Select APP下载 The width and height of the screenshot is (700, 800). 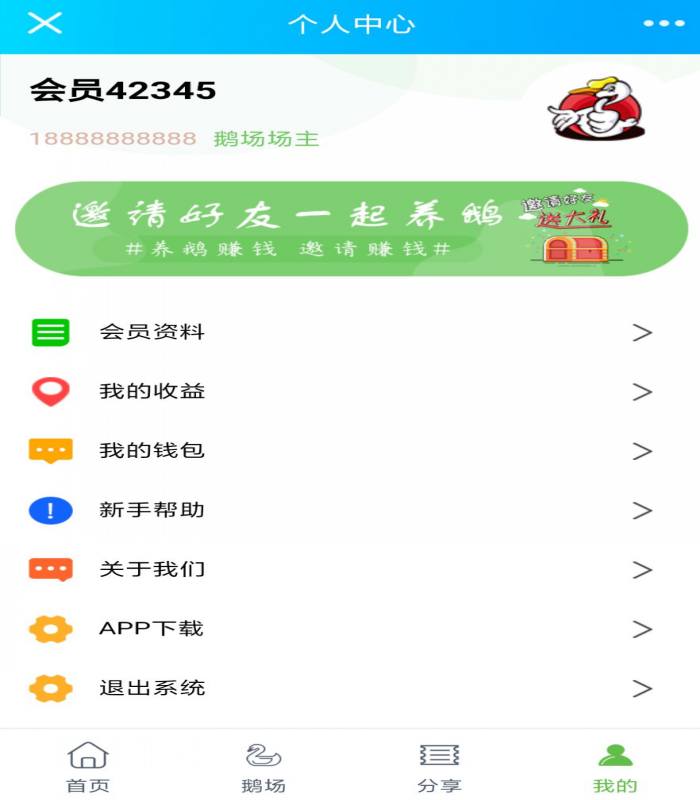click(350, 629)
